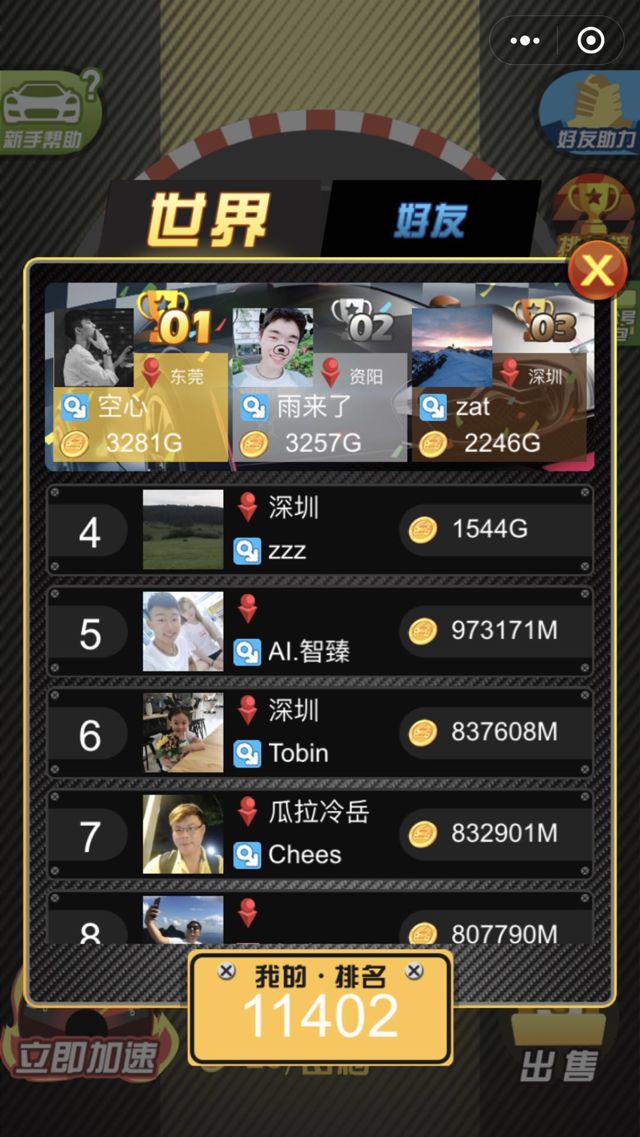Screen dimensions: 640x1137
Task: Select the 世界 ranking tab
Action: (208, 218)
